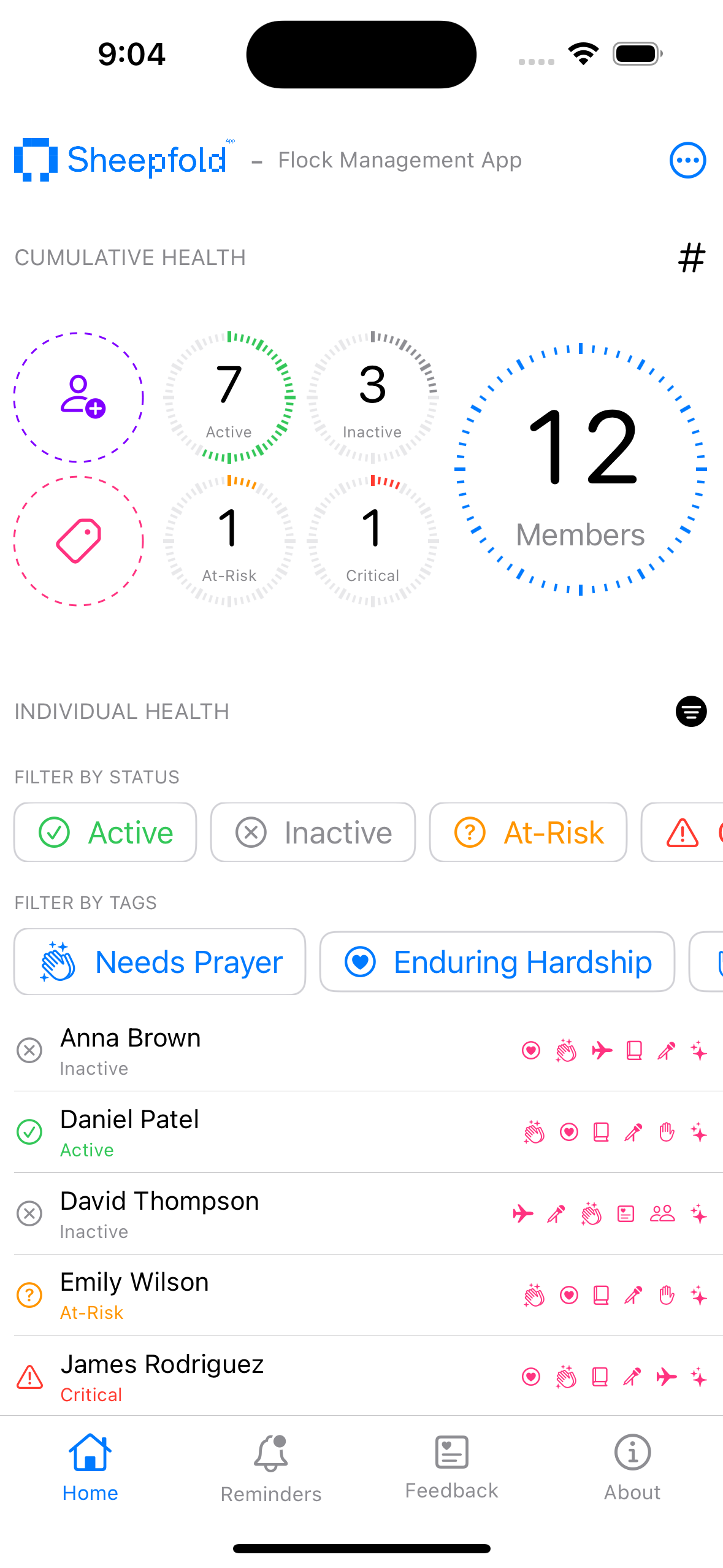Select the Home tab

click(x=90, y=1467)
